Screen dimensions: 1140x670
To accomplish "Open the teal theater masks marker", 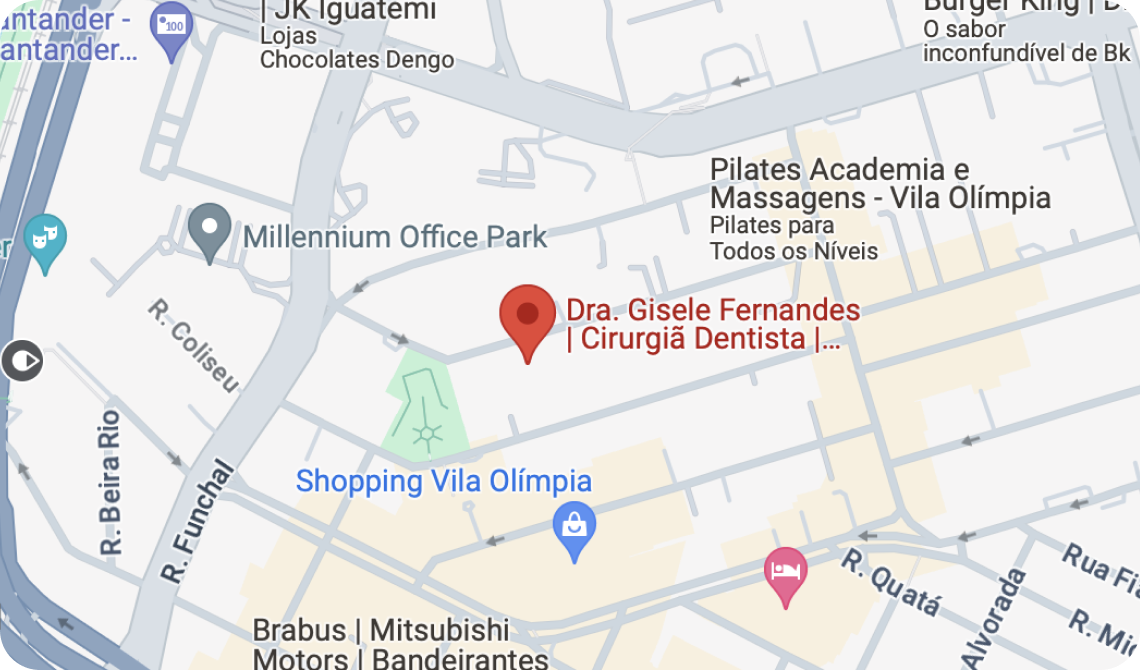I will (x=44, y=240).
